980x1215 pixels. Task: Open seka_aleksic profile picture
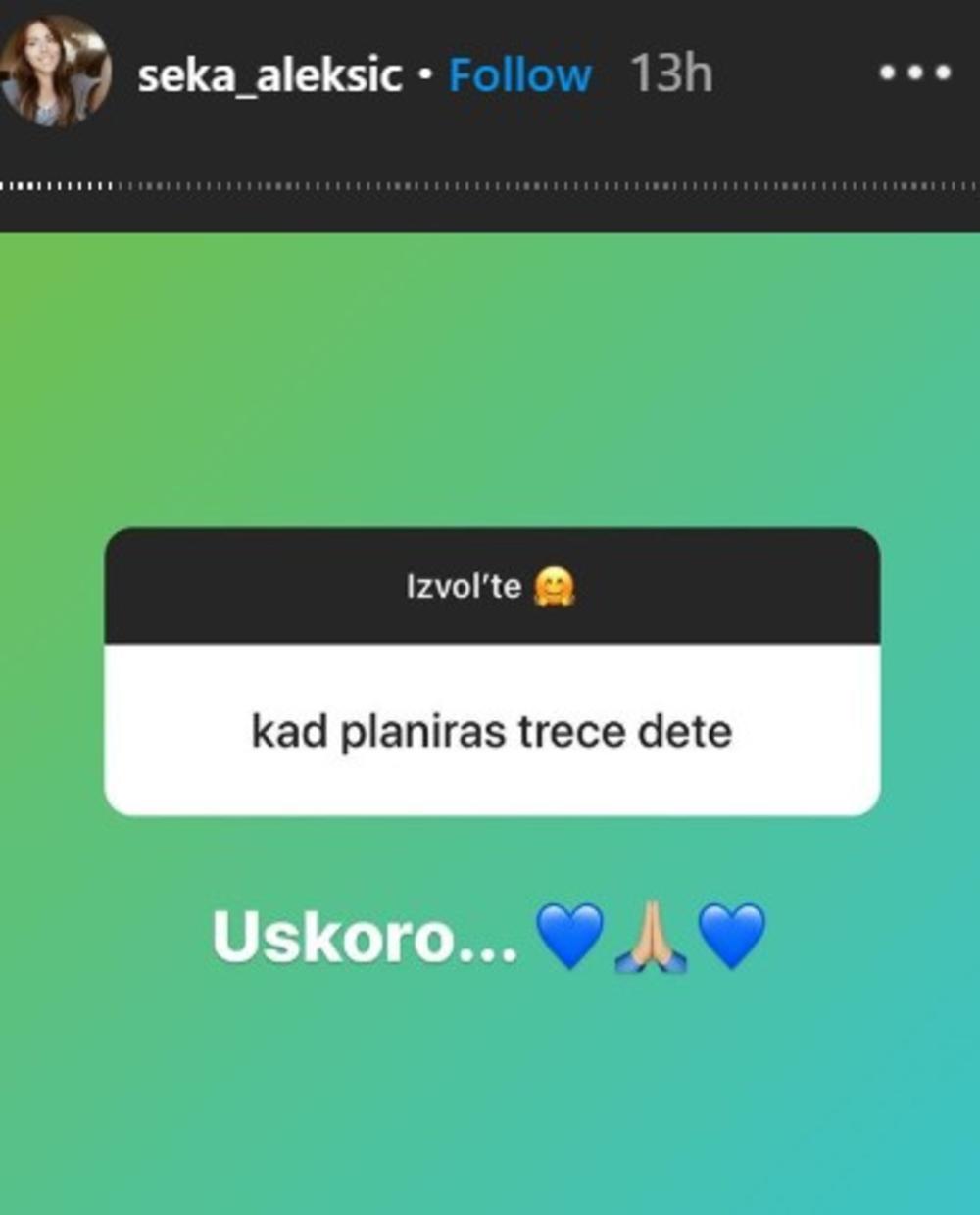pos(55,73)
